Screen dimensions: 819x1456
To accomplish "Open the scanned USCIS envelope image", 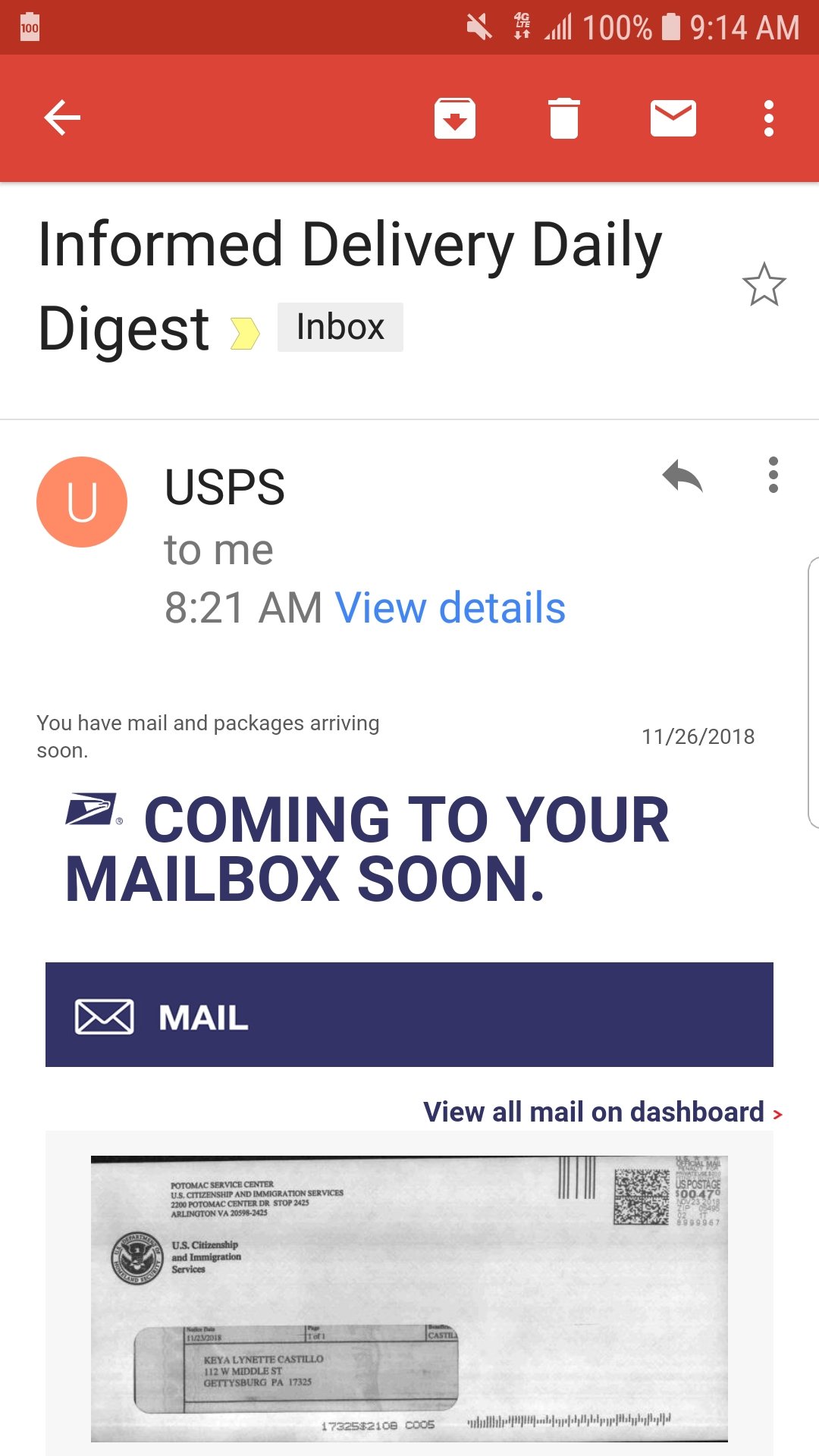I will 409,1298.
